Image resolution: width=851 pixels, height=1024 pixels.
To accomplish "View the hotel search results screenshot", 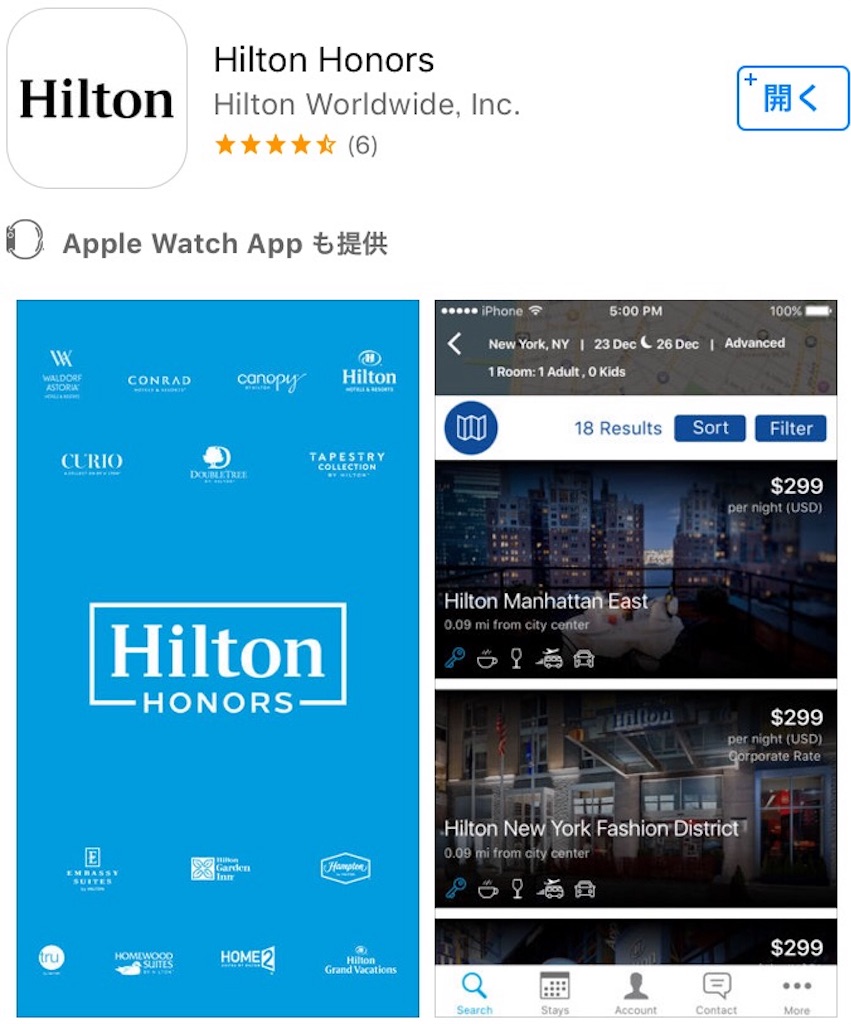I will [x=635, y=658].
